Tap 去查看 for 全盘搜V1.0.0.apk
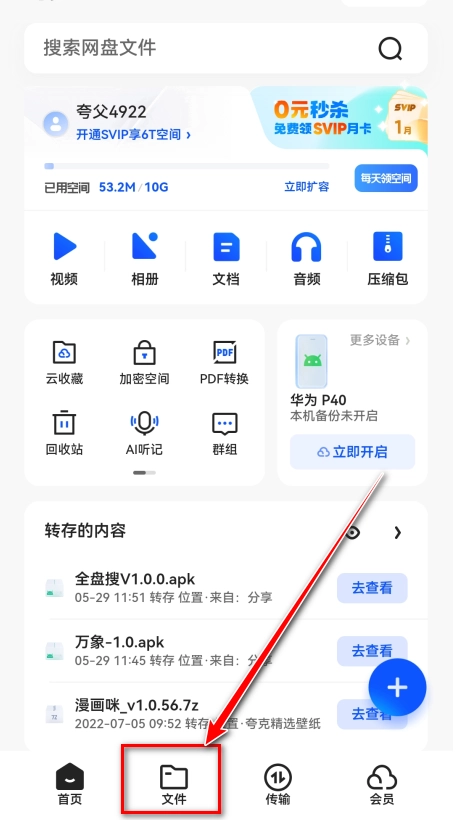Viewport: 458px width, 820px height. click(x=372, y=588)
